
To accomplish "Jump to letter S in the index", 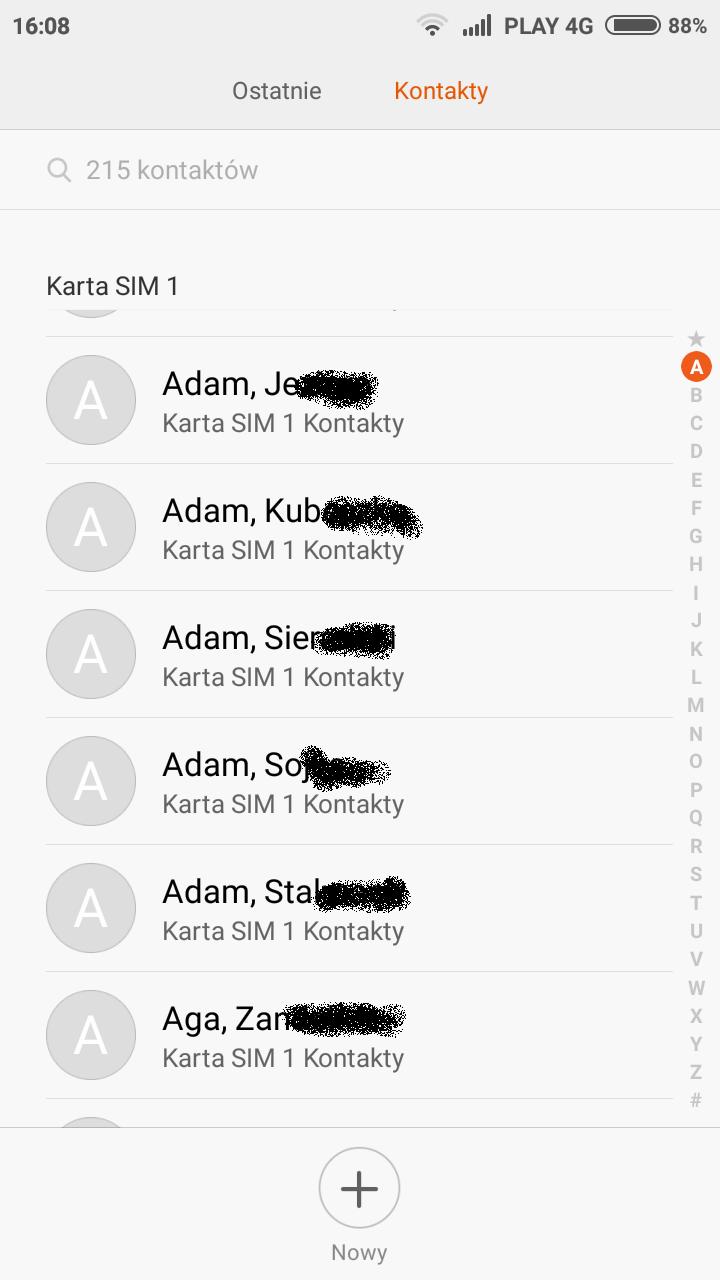I will pyautogui.click(x=696, y=874).
